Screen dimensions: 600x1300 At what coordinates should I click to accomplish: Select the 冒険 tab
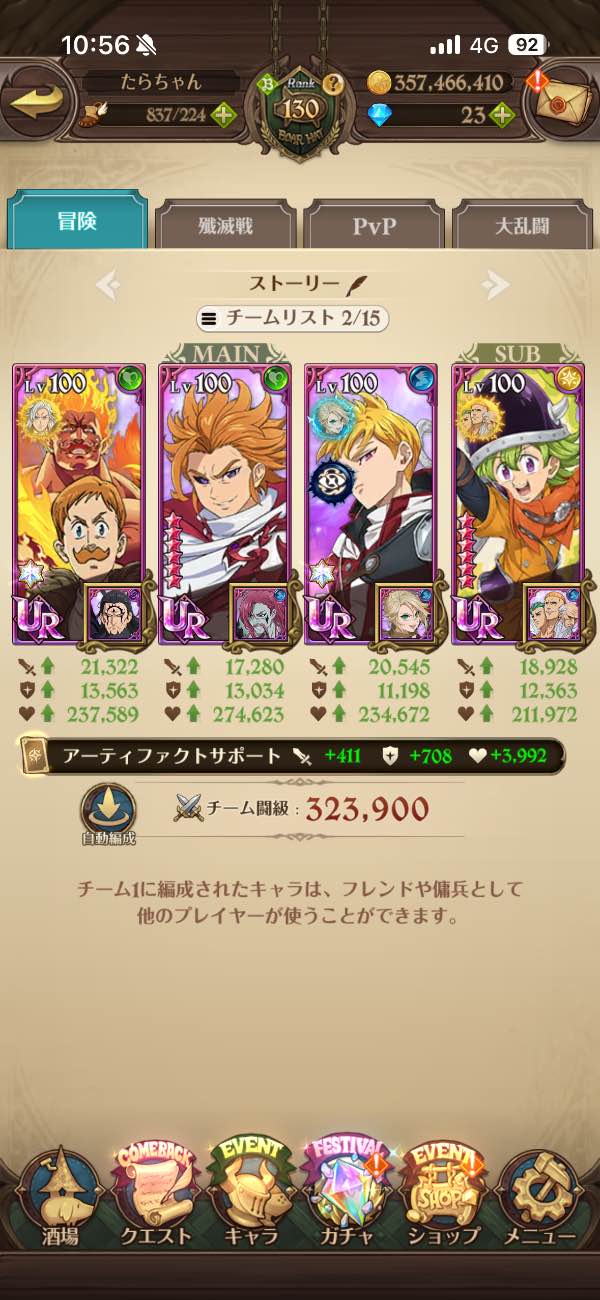[77, 221]
